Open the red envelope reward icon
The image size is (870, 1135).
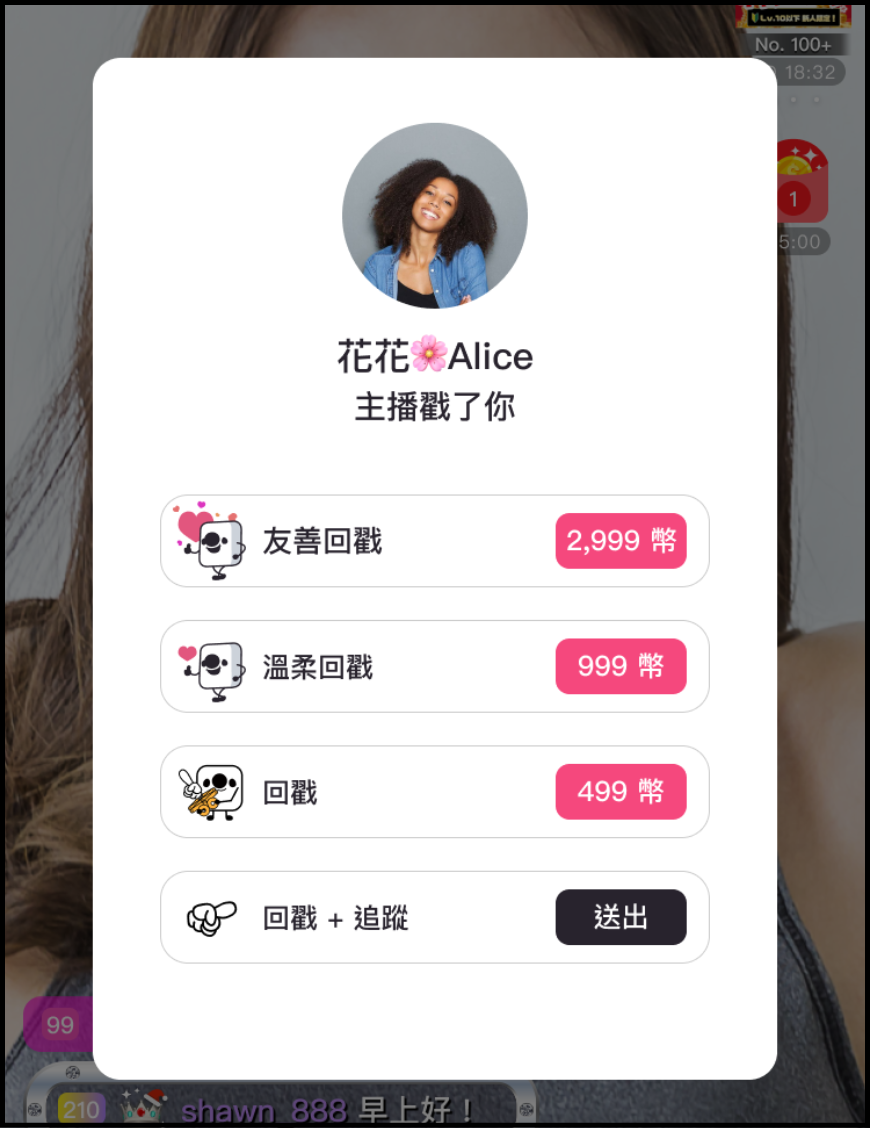799,183
